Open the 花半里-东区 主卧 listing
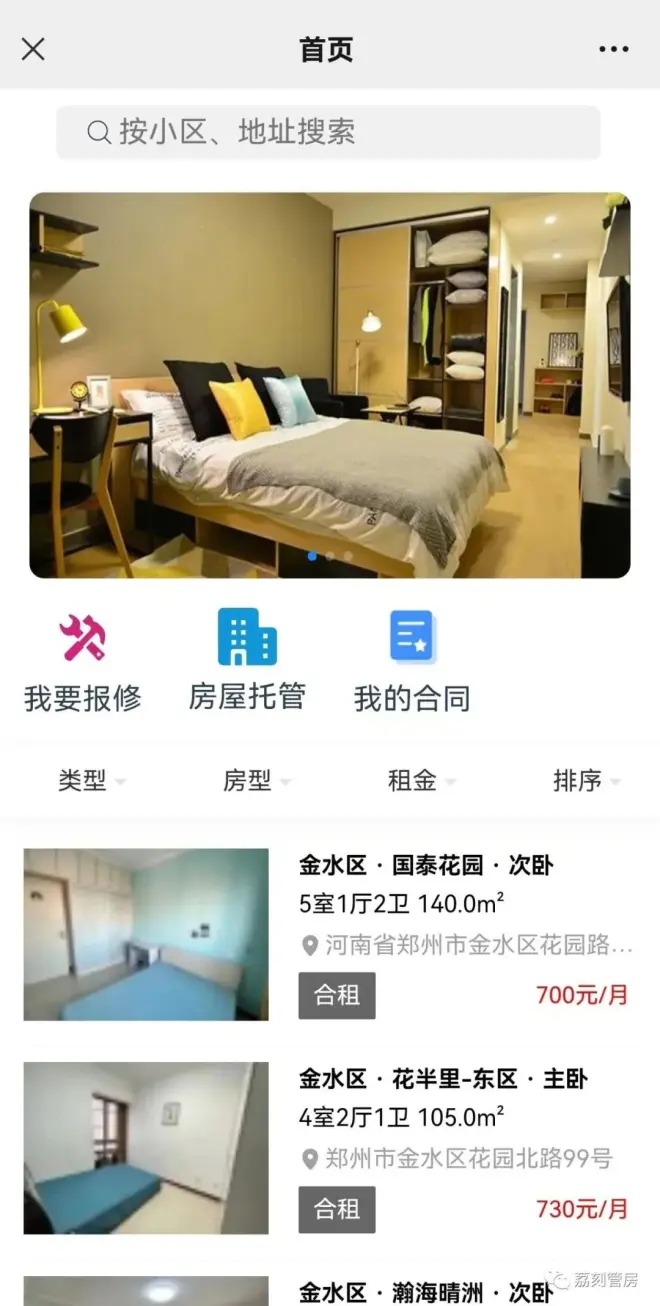The image size is (660, 1306). pyautogui.click(x=330, y=1147)
